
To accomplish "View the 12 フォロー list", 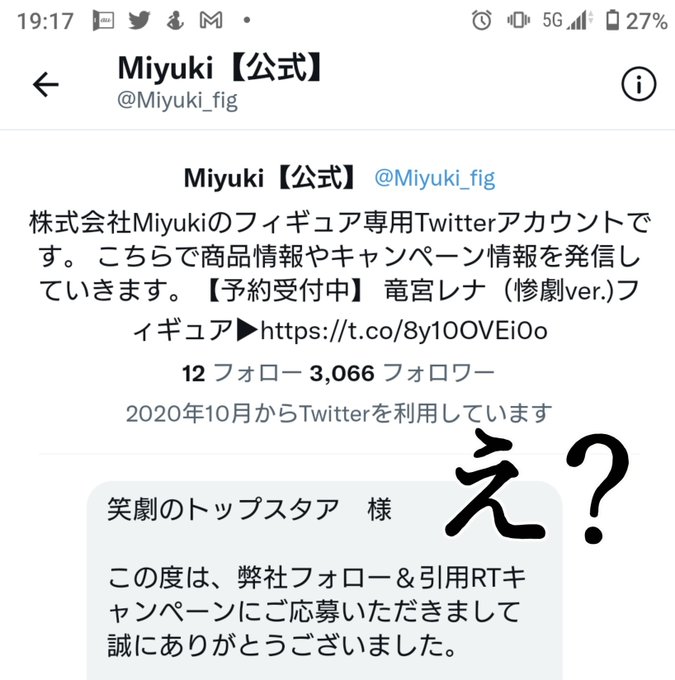I will (x=242, y=373).
